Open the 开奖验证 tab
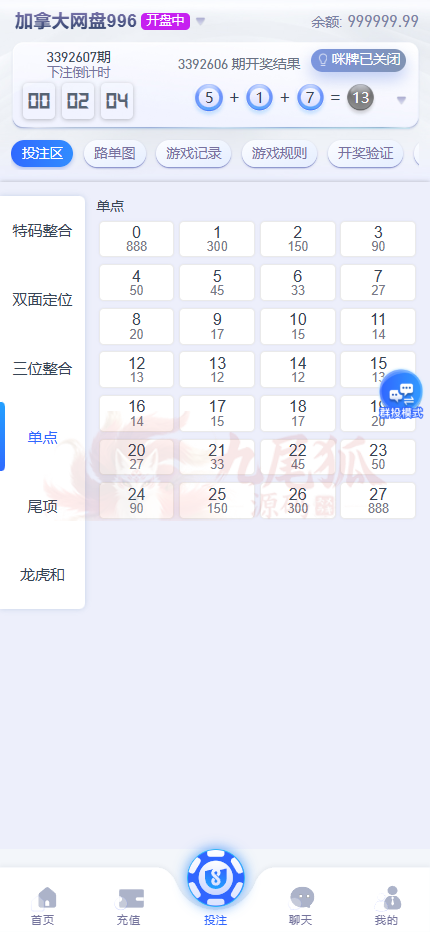The image size is (430, 932). point(365,154)
